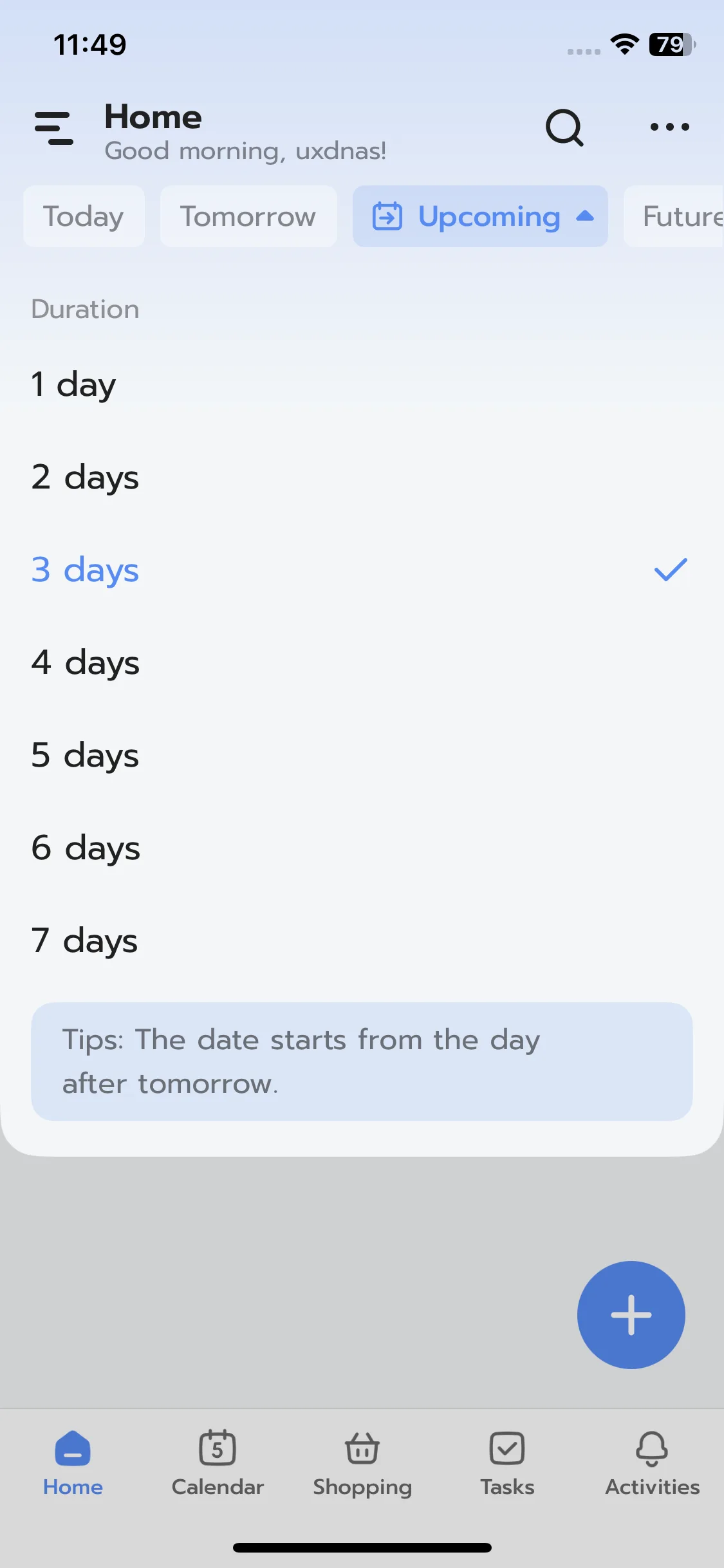Viewport: 724px width, 1568px height.
Task: Open the search icon
Action: [564, 127]
